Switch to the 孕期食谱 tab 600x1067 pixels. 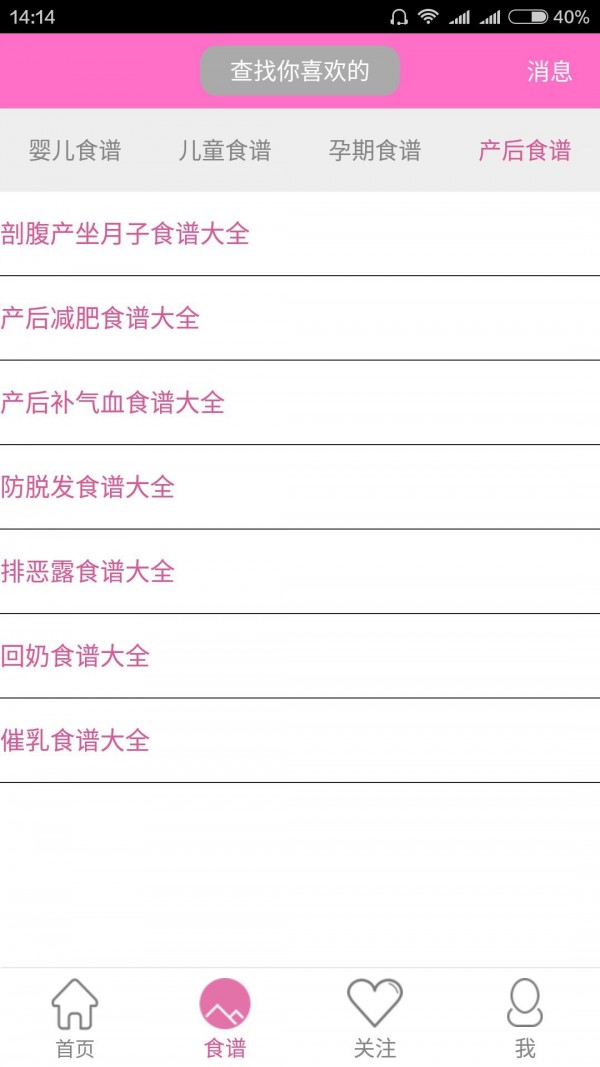[375, 150]
